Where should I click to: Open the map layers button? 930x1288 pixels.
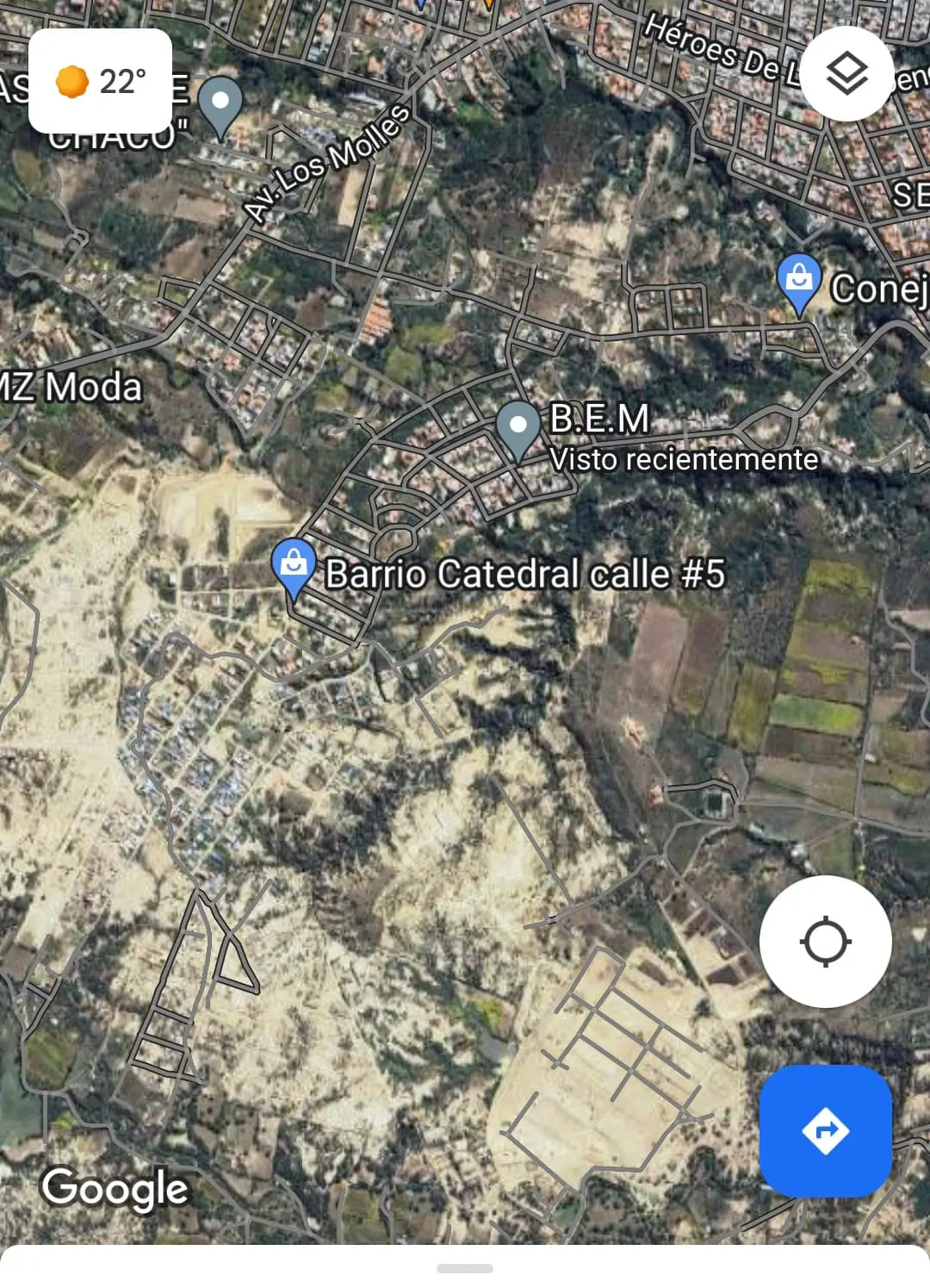click(846, 74)
